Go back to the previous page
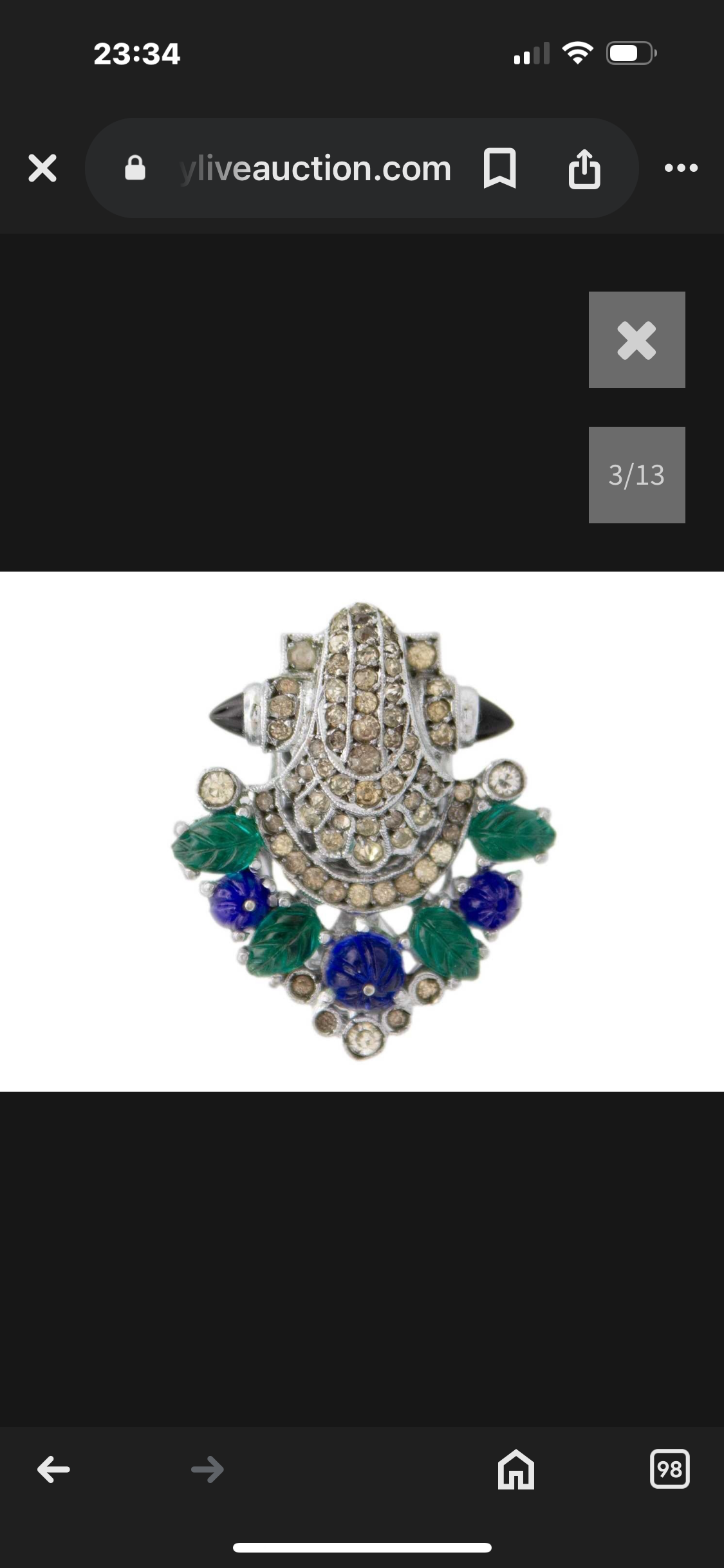The width and height of the screenshot is (724, 1568). [x=53, y=1470]
